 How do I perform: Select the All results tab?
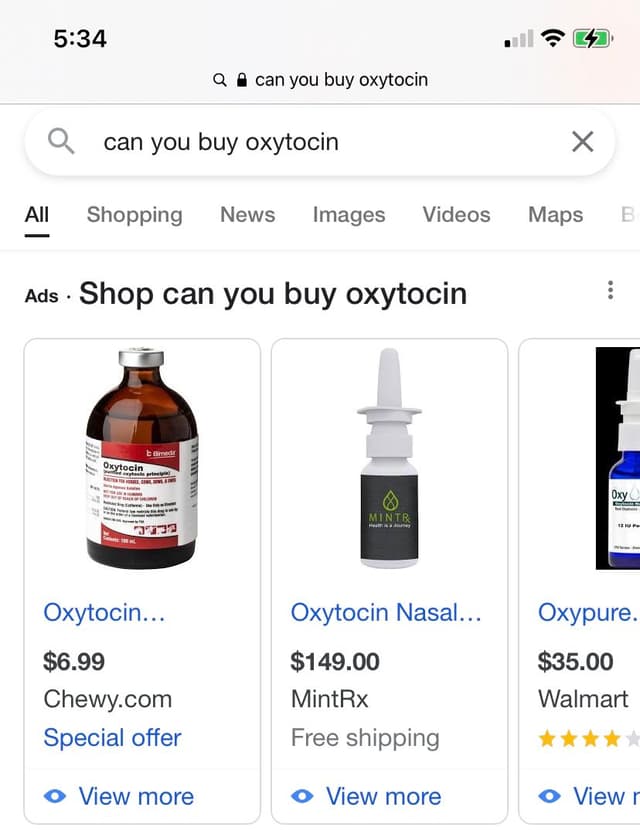(37, 215)
